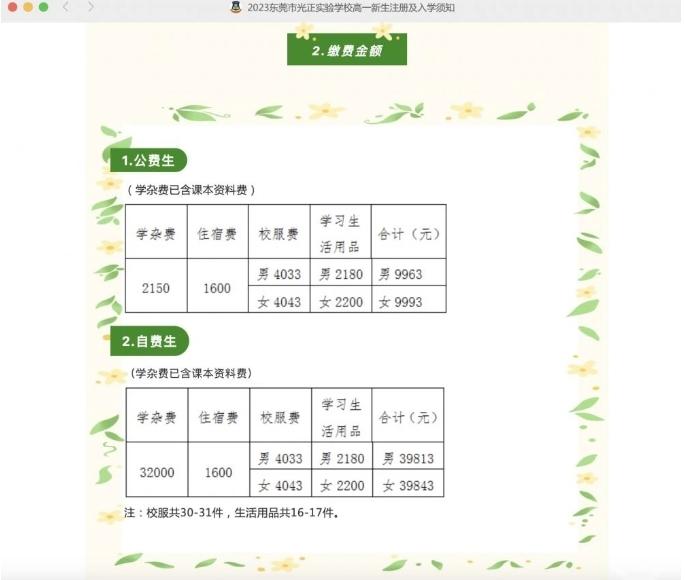Maximize the window with the green button
685x580 pixels.
coord(43,7)
